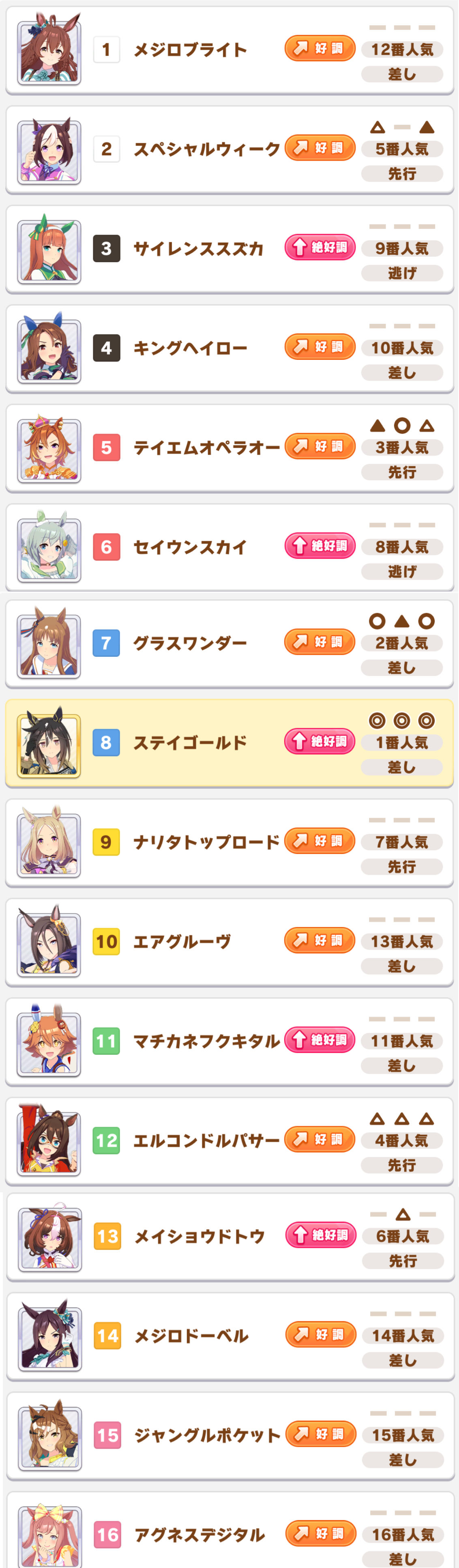Screen dimensions: 459x1568
Task: Tap the キングヘイロー row
Action: click(229, 348)
